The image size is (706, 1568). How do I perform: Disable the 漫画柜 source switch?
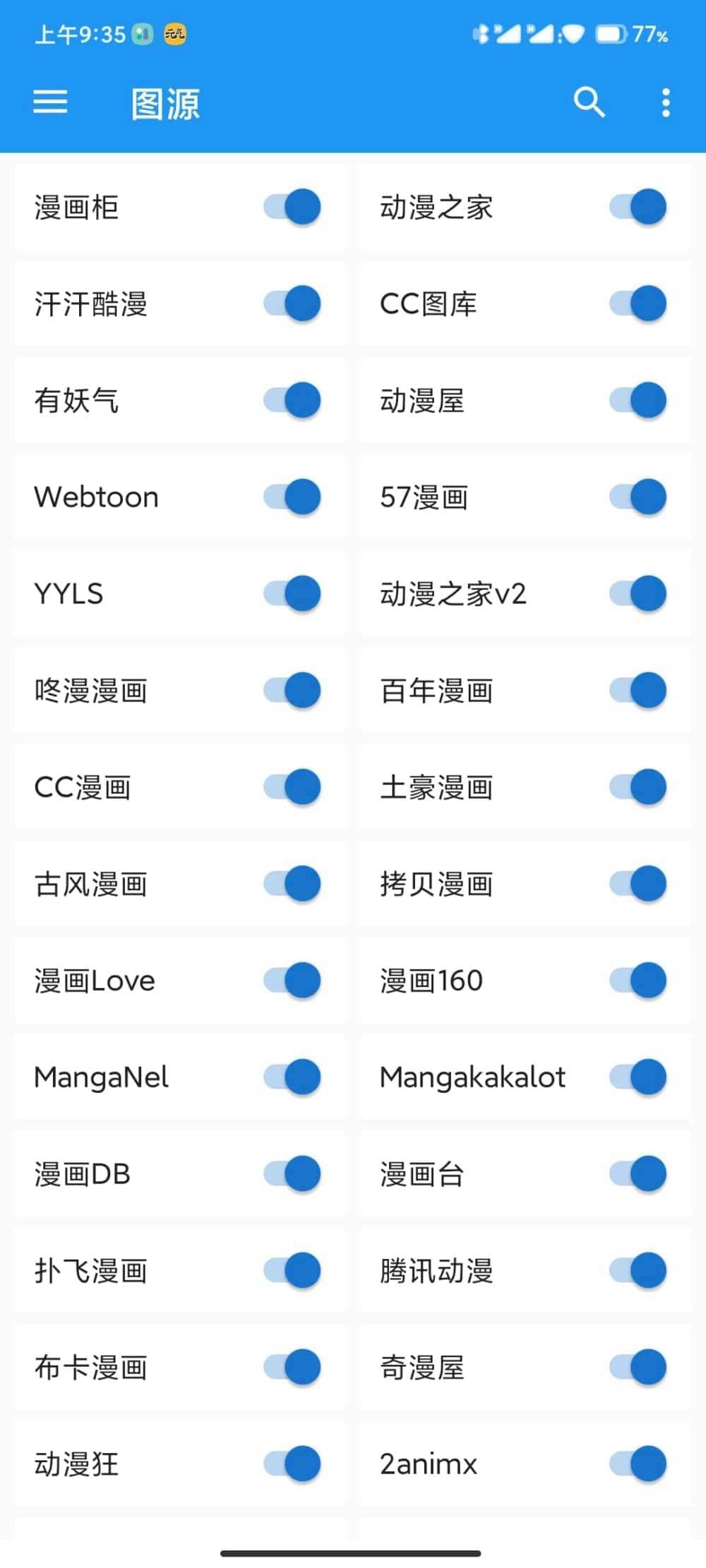(292, 207)
